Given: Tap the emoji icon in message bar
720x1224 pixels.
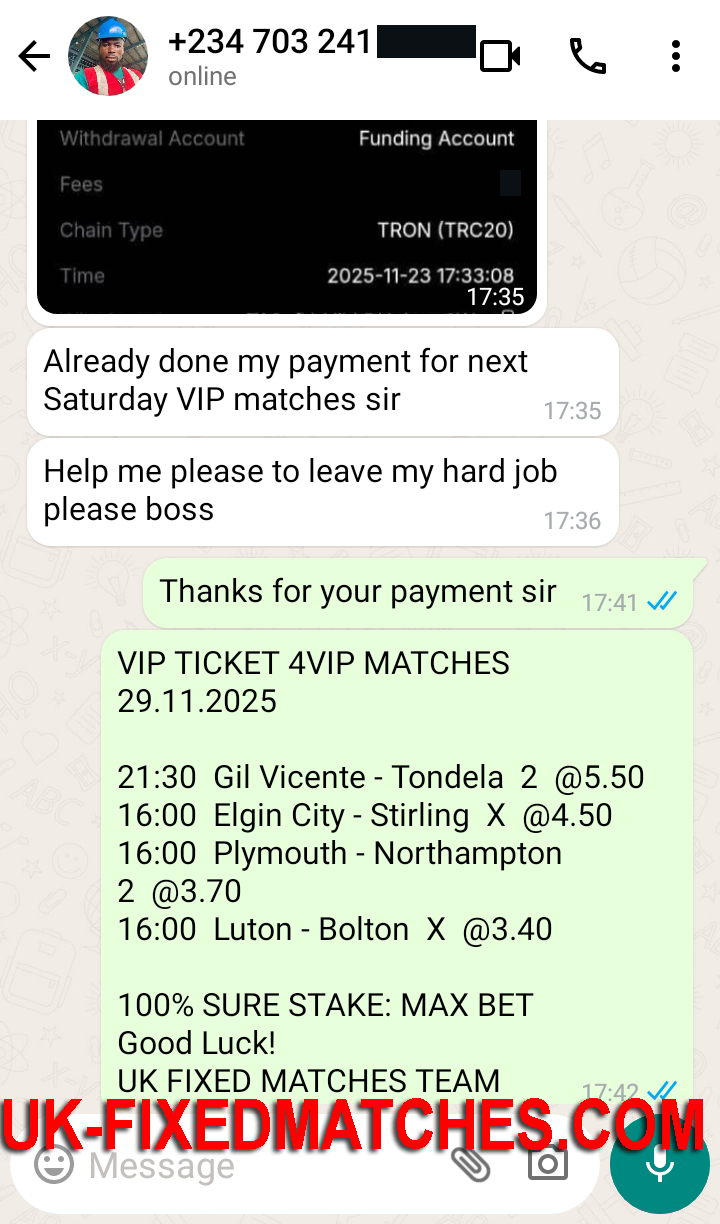Looking at the screenshot, I should [55, 1164].
